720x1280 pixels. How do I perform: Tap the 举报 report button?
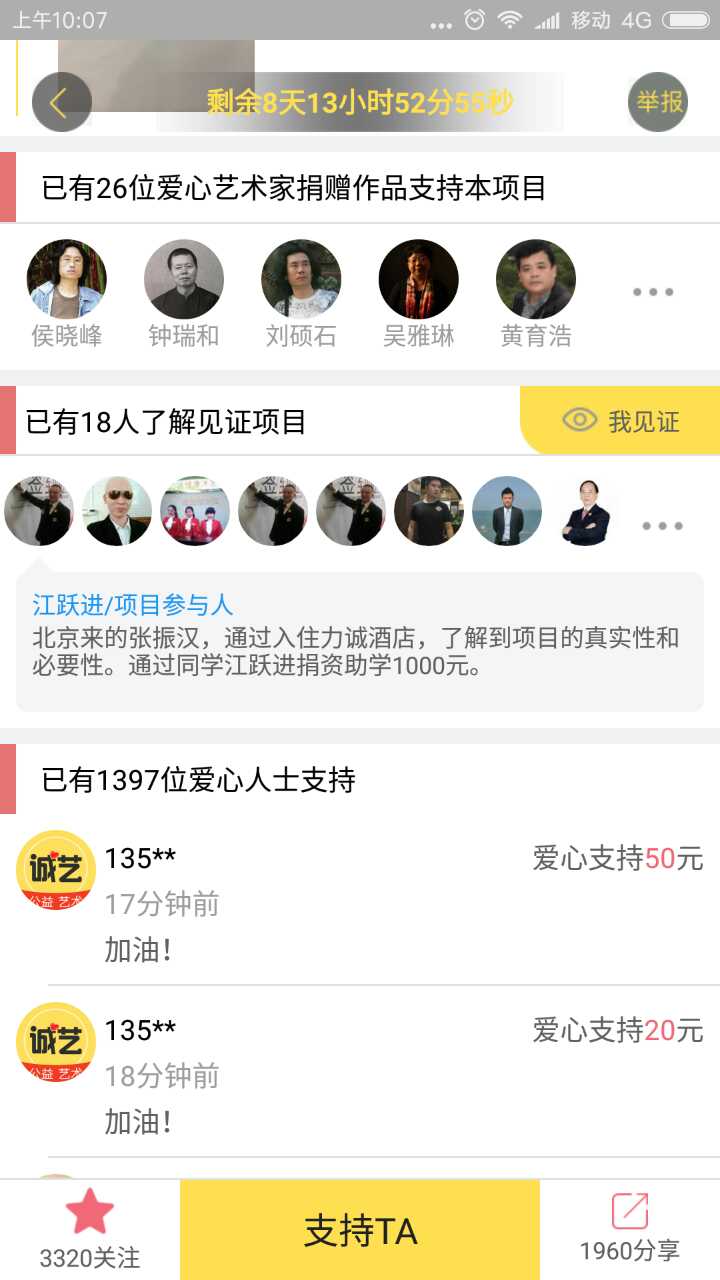point(658,102)
